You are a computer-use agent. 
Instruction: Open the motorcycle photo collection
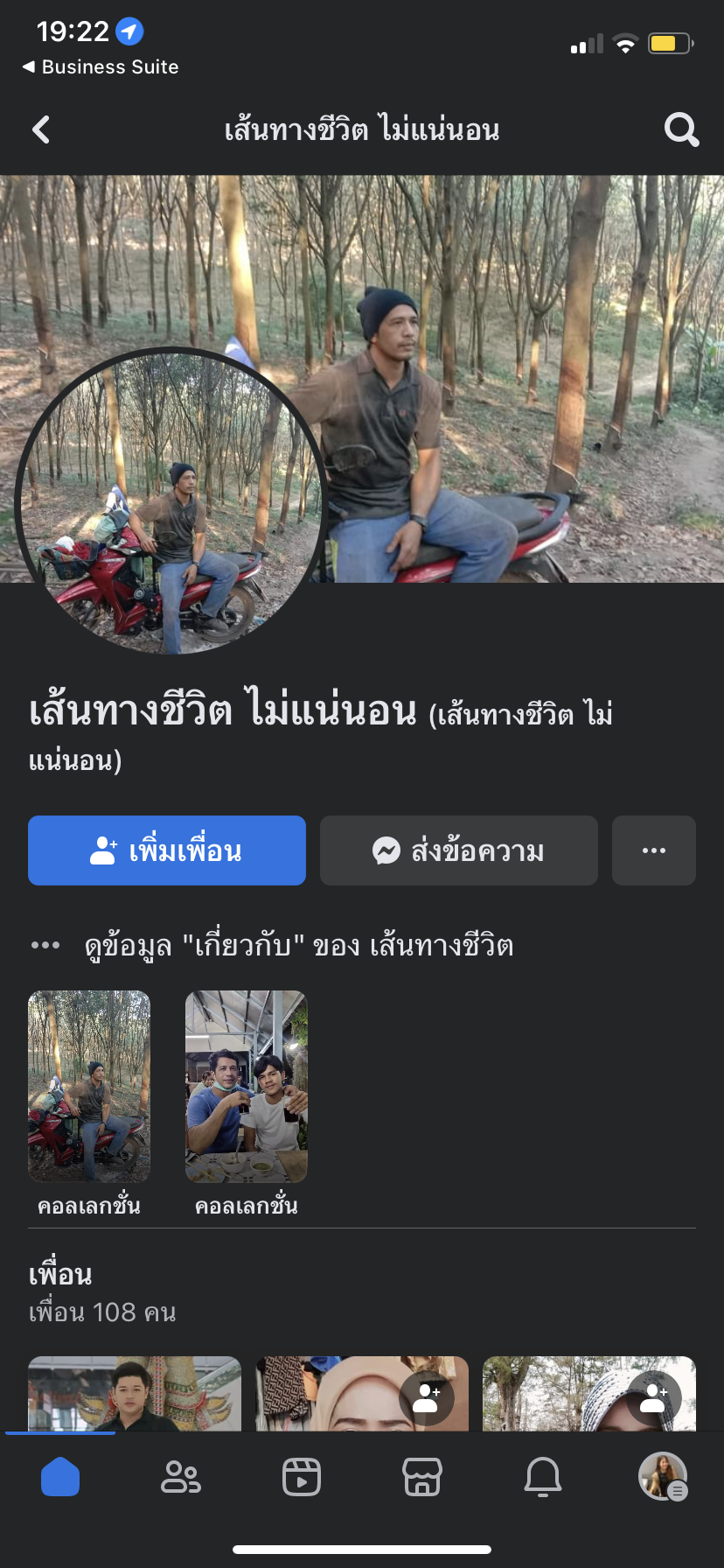(89, 1087)
